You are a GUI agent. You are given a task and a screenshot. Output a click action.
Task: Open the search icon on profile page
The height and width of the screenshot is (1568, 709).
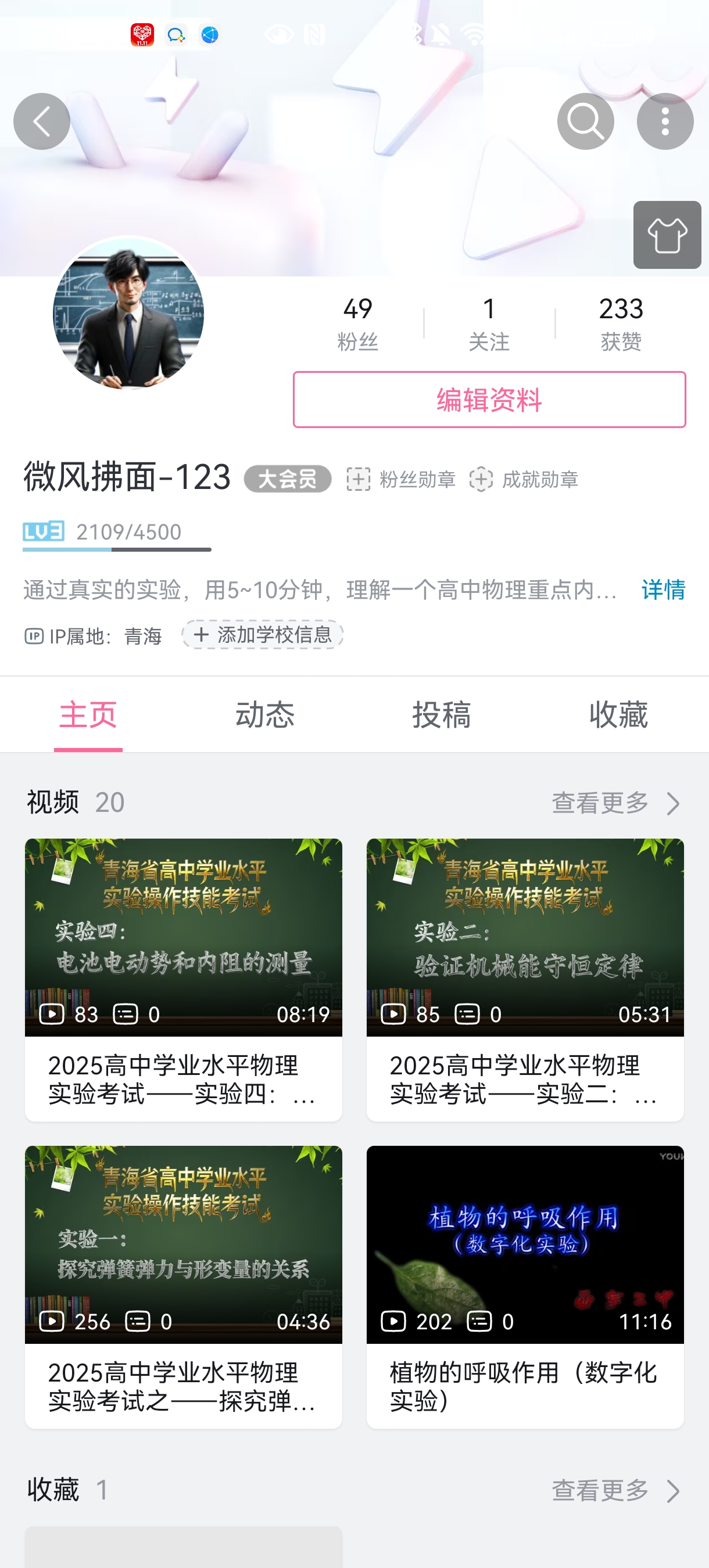point(586,121)
